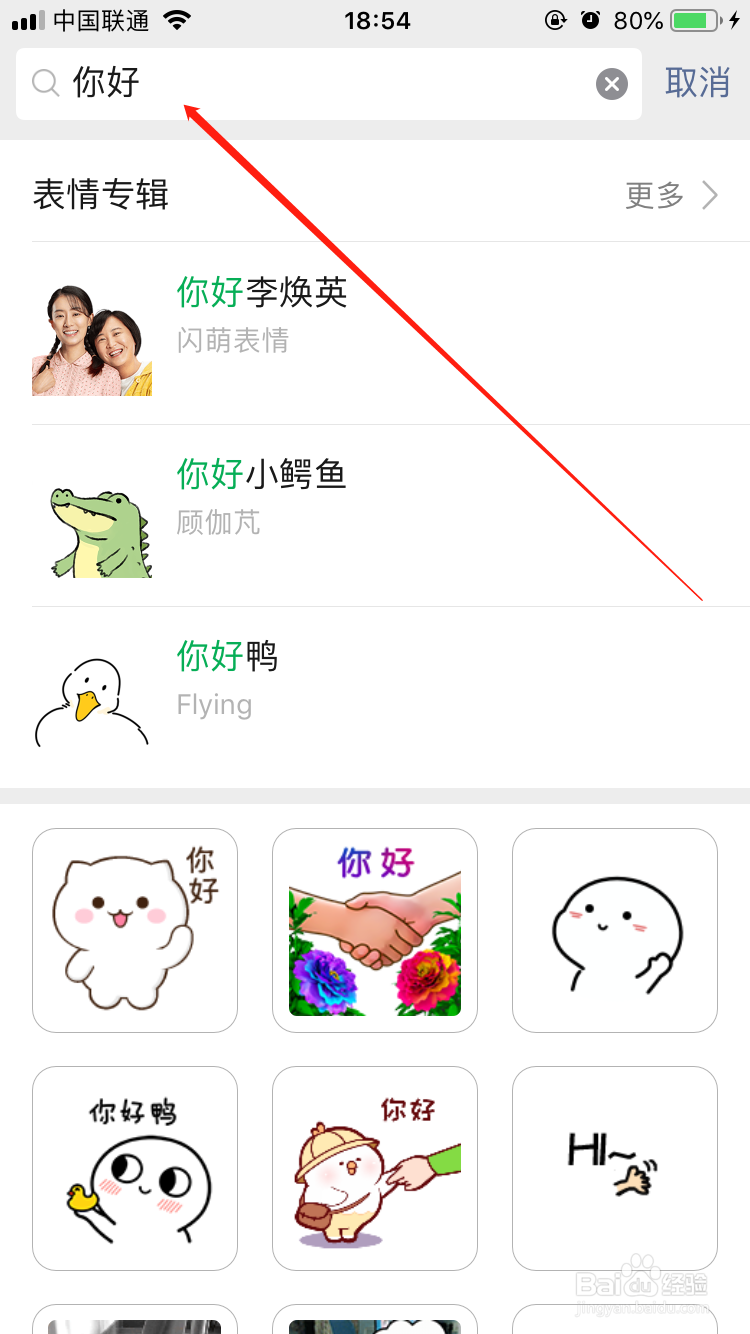Cancel the search with 取消

pos(697,84)
